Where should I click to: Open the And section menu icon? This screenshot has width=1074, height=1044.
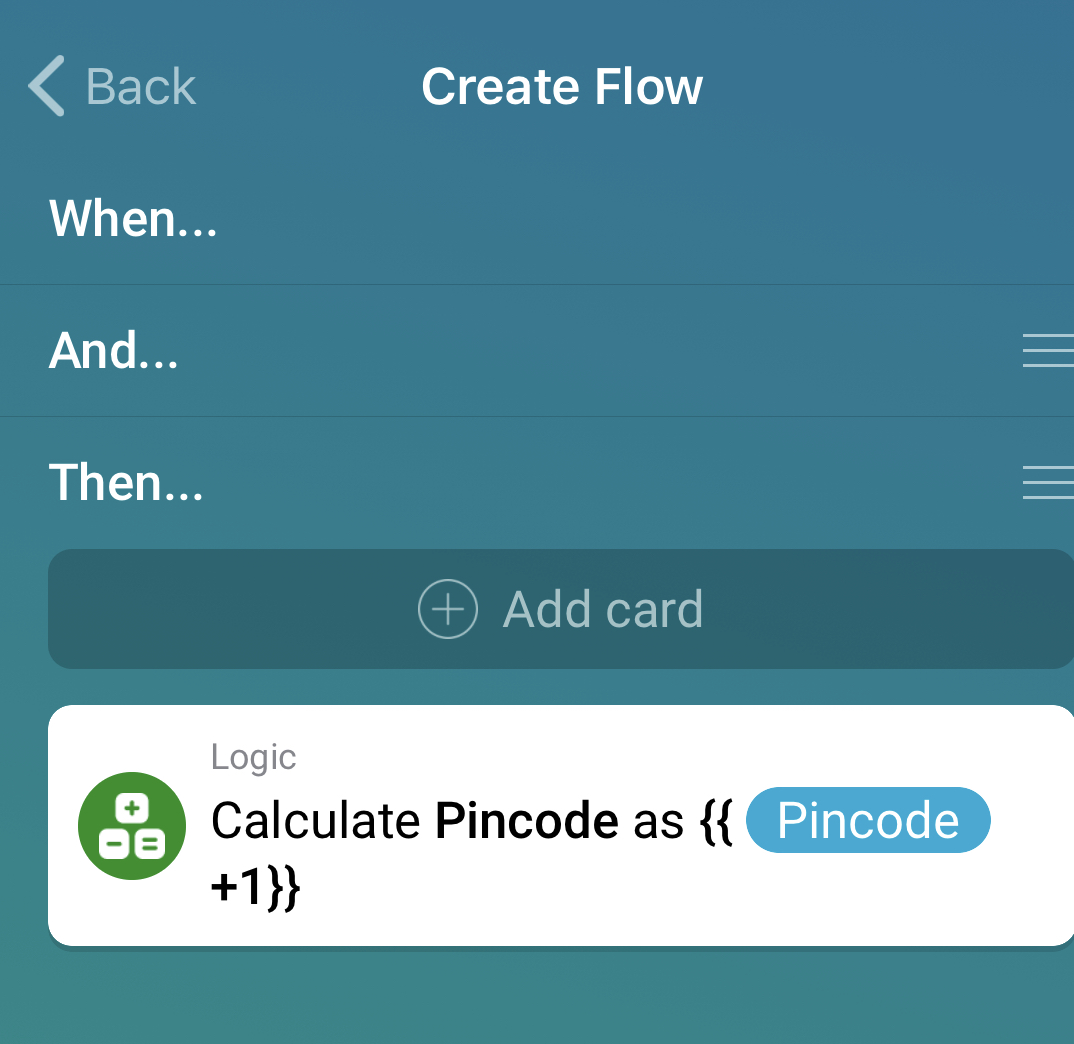click(1047, 351)
